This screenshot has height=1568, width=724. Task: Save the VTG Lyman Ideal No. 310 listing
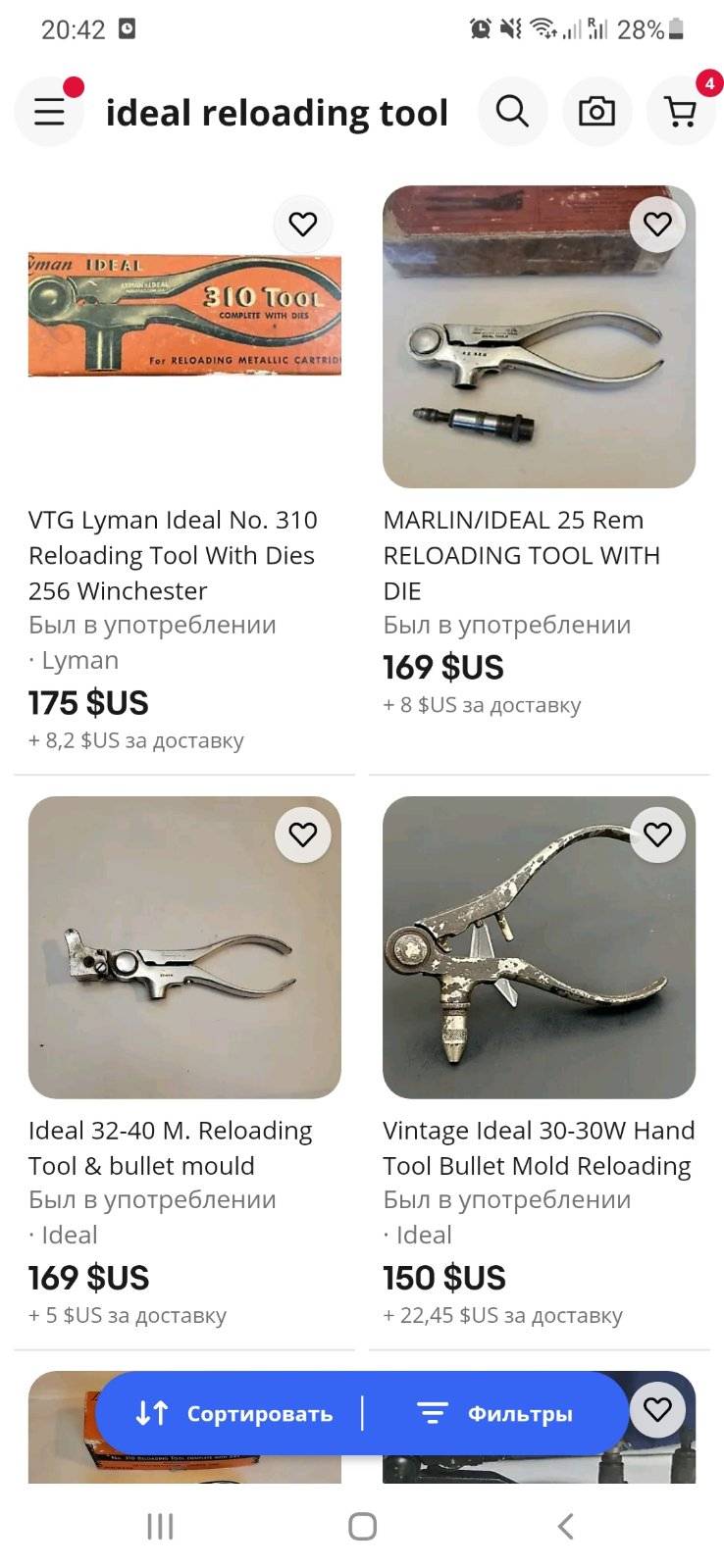point(303,225)
